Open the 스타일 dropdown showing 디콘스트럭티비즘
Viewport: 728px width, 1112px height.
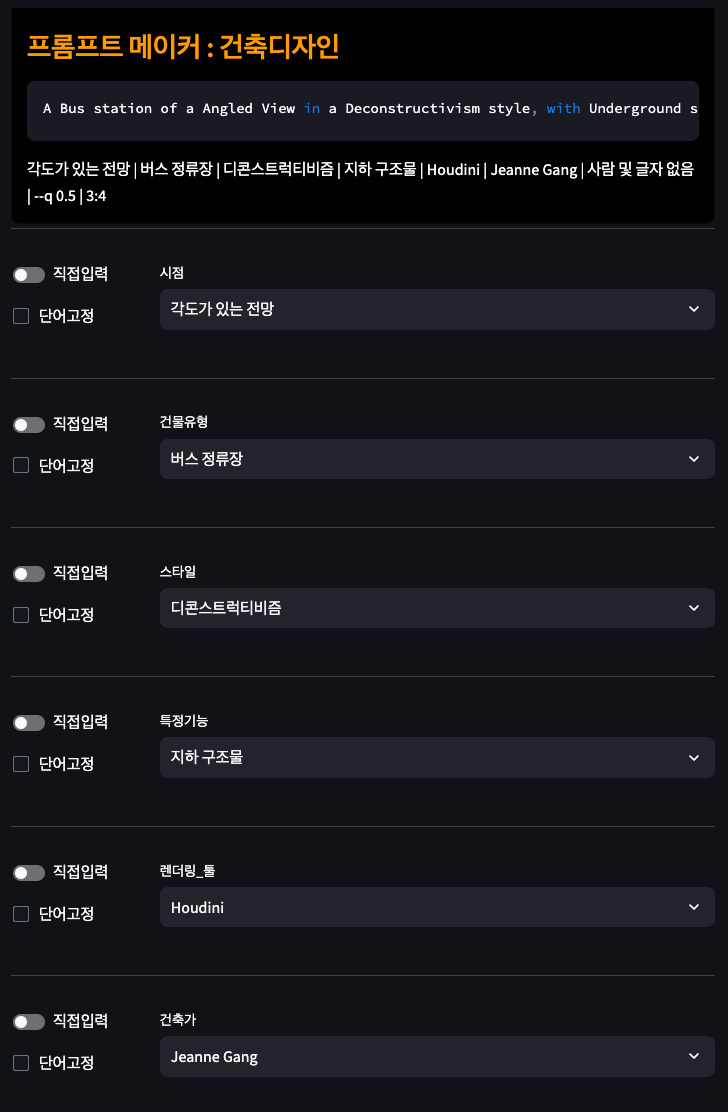437,608
